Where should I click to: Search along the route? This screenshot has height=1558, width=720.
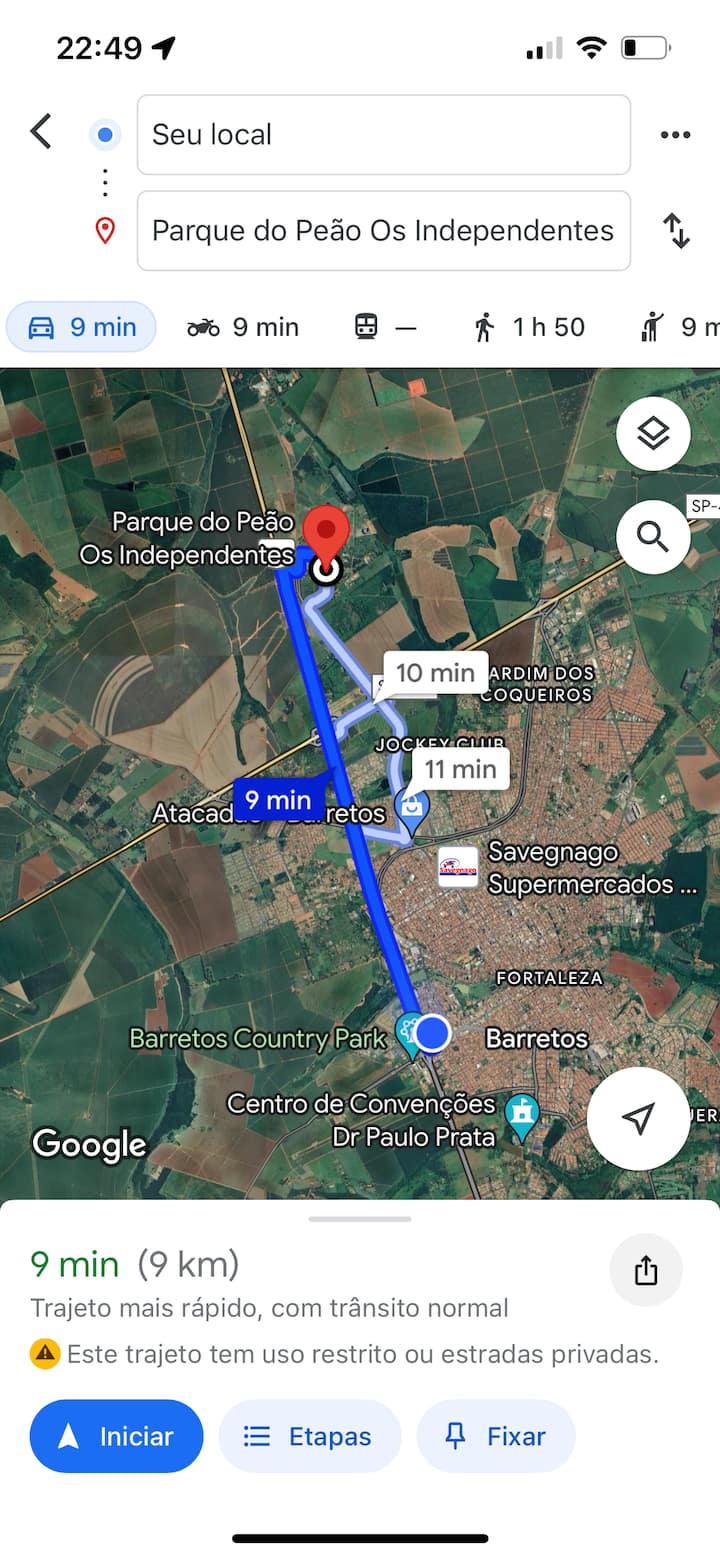coord(653,537)
